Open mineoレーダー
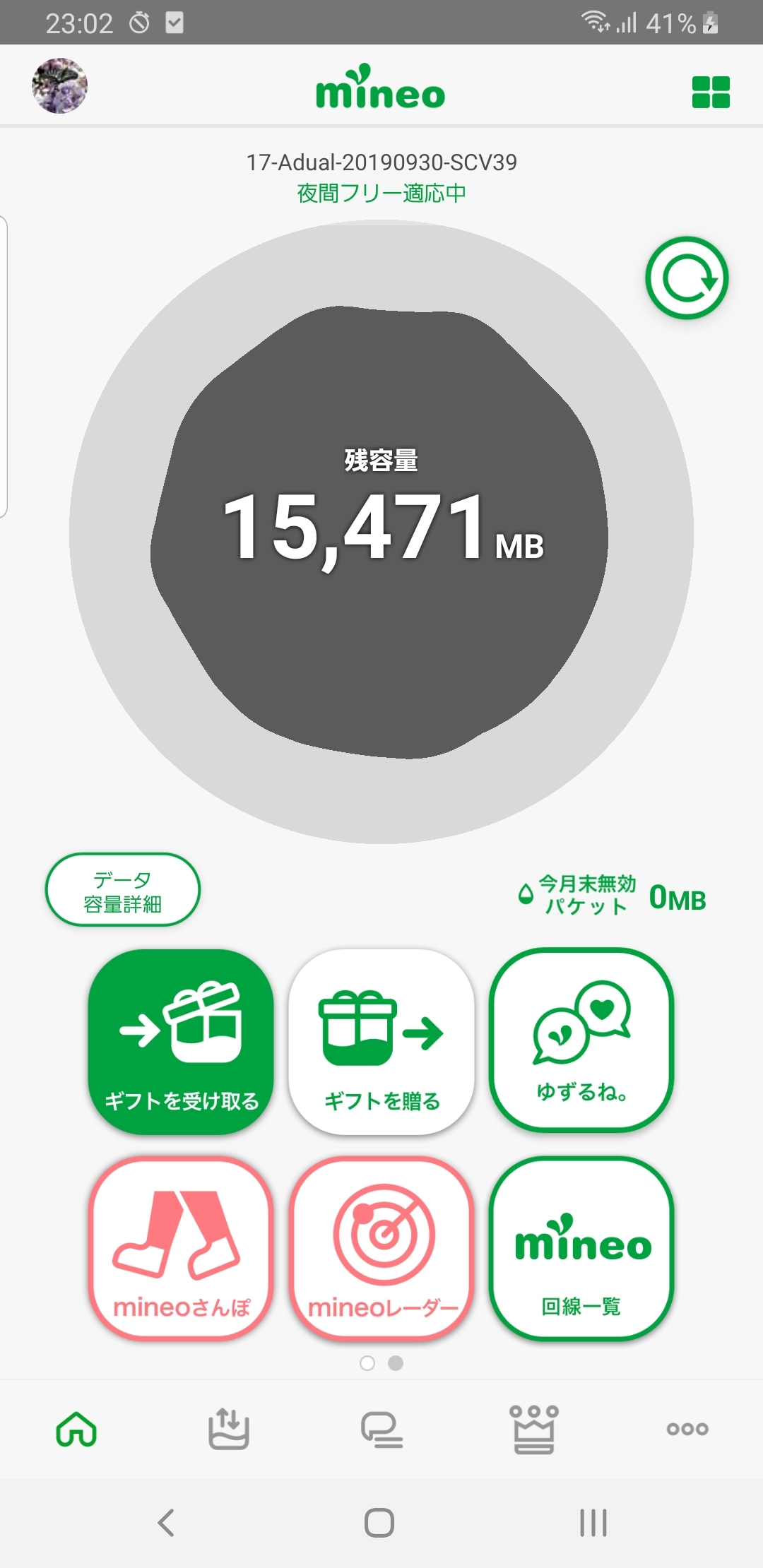763x1568 pixels. pyautogui.click(x=381, y=1249)
